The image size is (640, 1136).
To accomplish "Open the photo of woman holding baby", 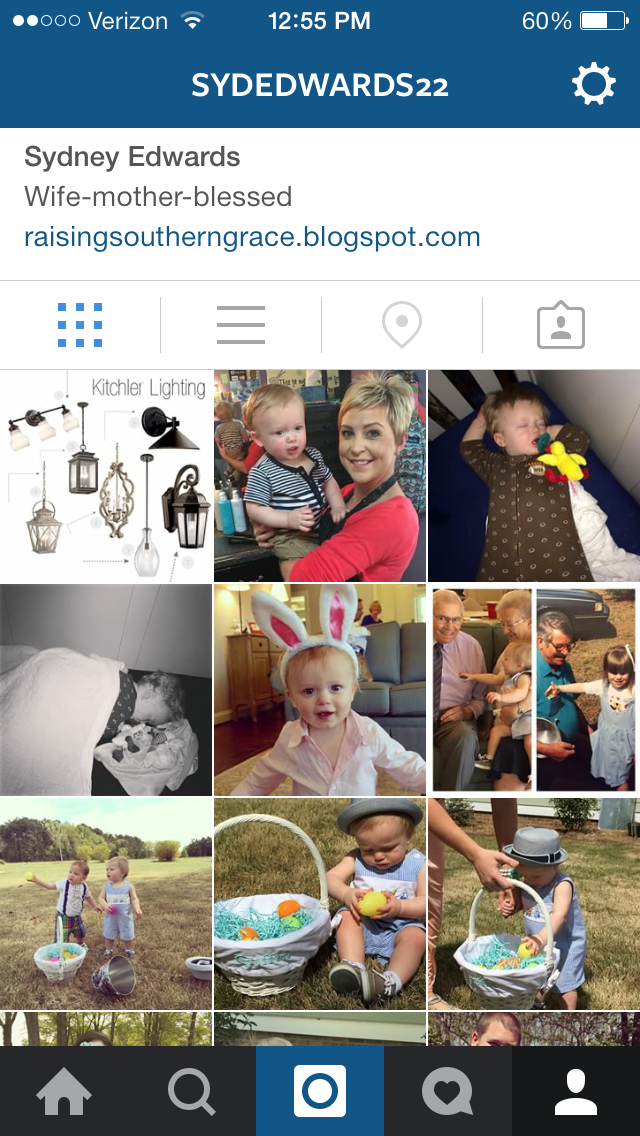I will (320, 476).
